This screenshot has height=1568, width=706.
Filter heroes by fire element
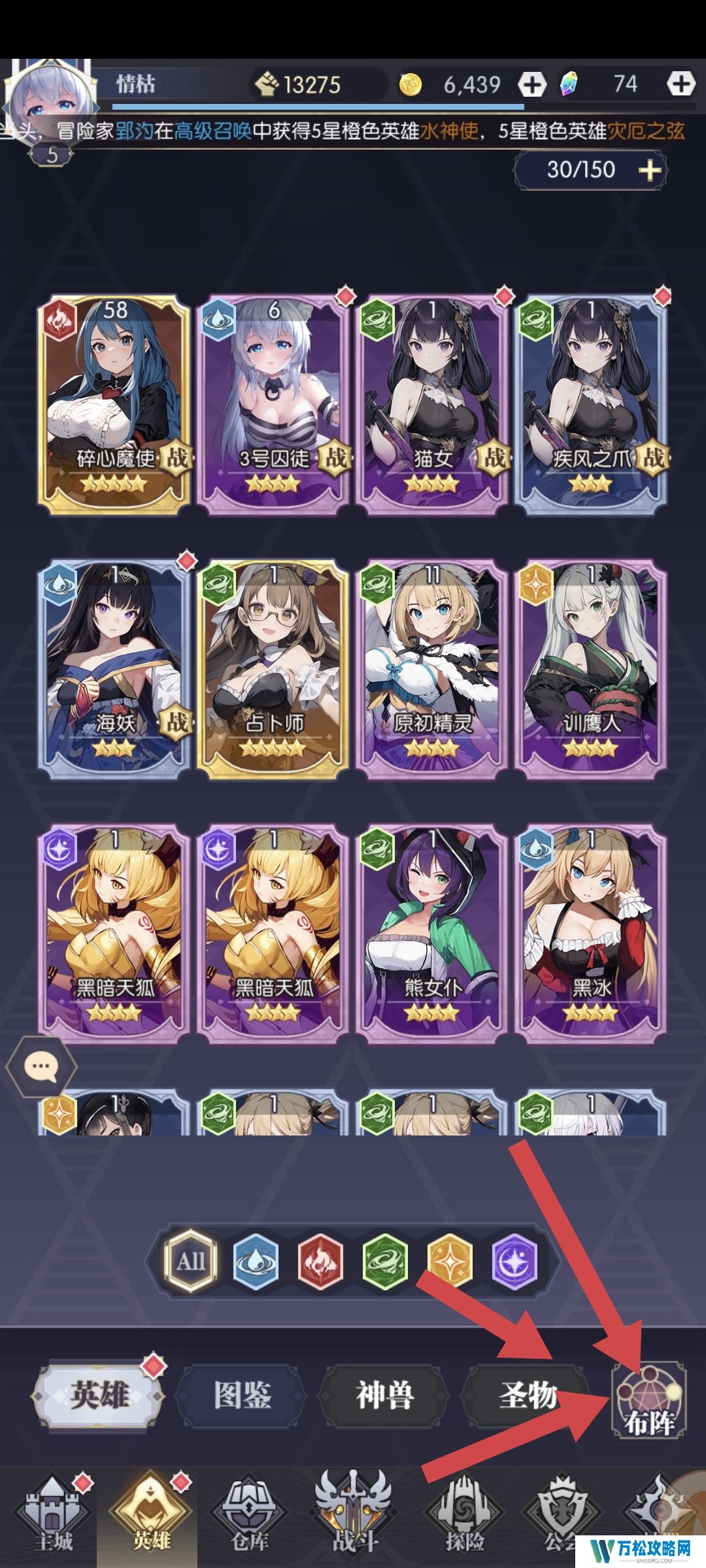pyautogui.click(x=320, y=1262)
